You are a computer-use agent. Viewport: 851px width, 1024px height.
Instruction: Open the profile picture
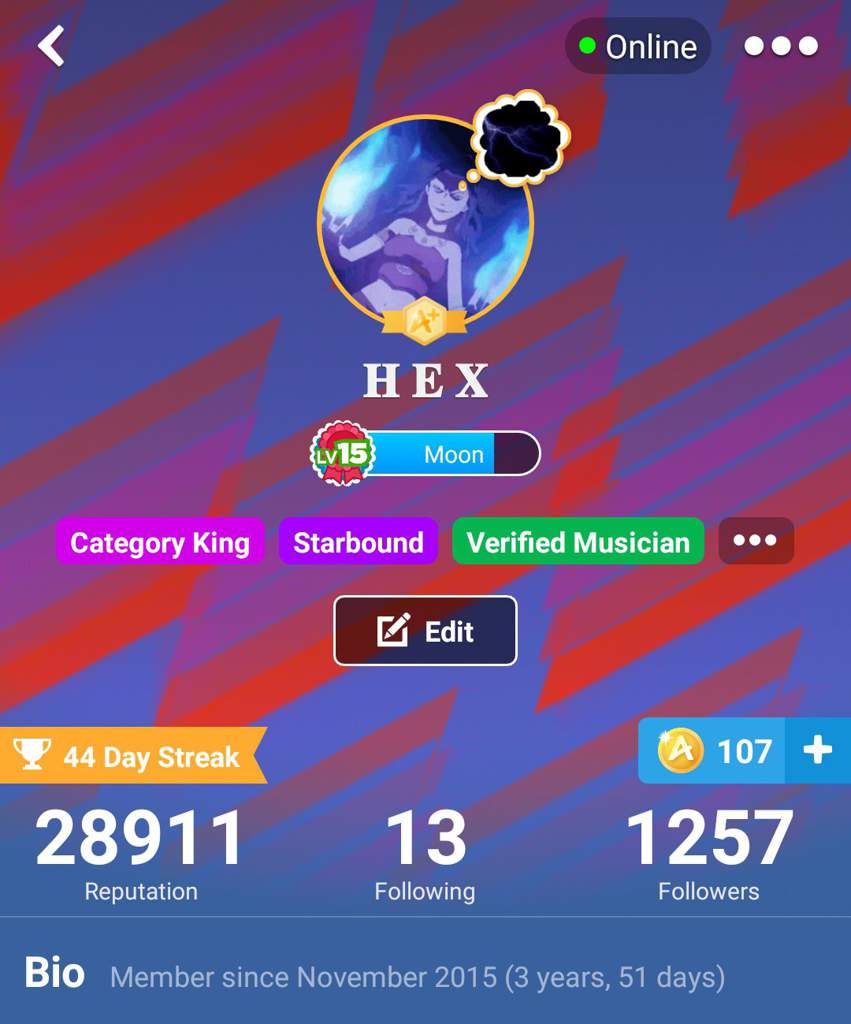pyautogui.click(x=424, y=220)
